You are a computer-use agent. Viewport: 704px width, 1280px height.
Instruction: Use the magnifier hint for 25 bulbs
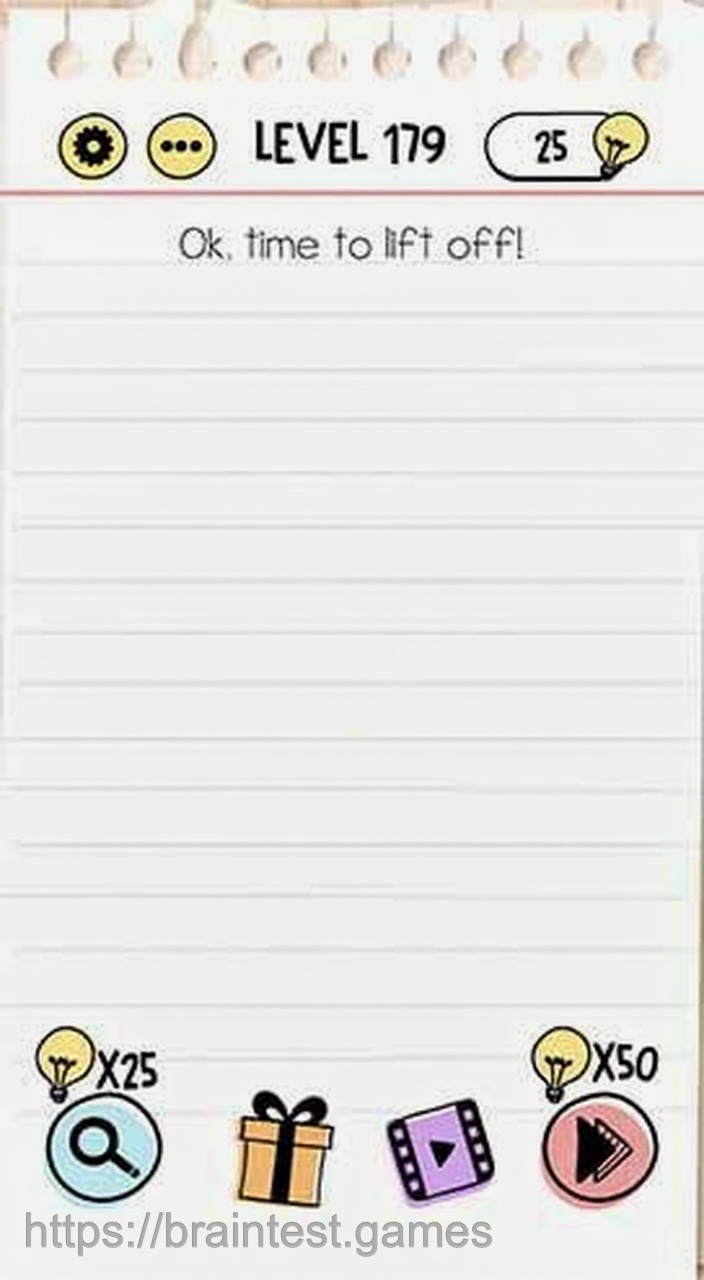click(104, 1151)
